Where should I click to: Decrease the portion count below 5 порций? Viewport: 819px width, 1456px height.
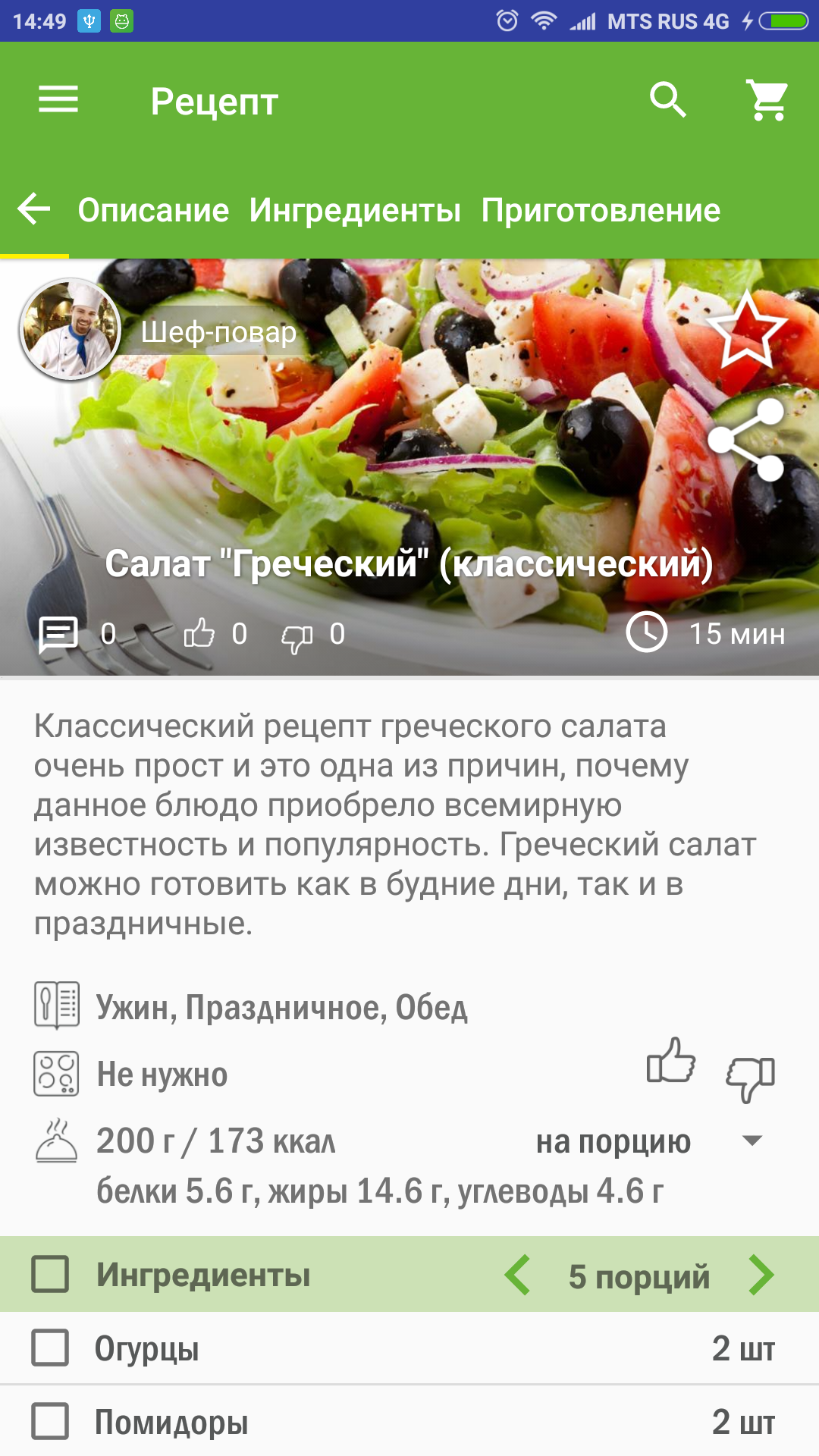518,1275
